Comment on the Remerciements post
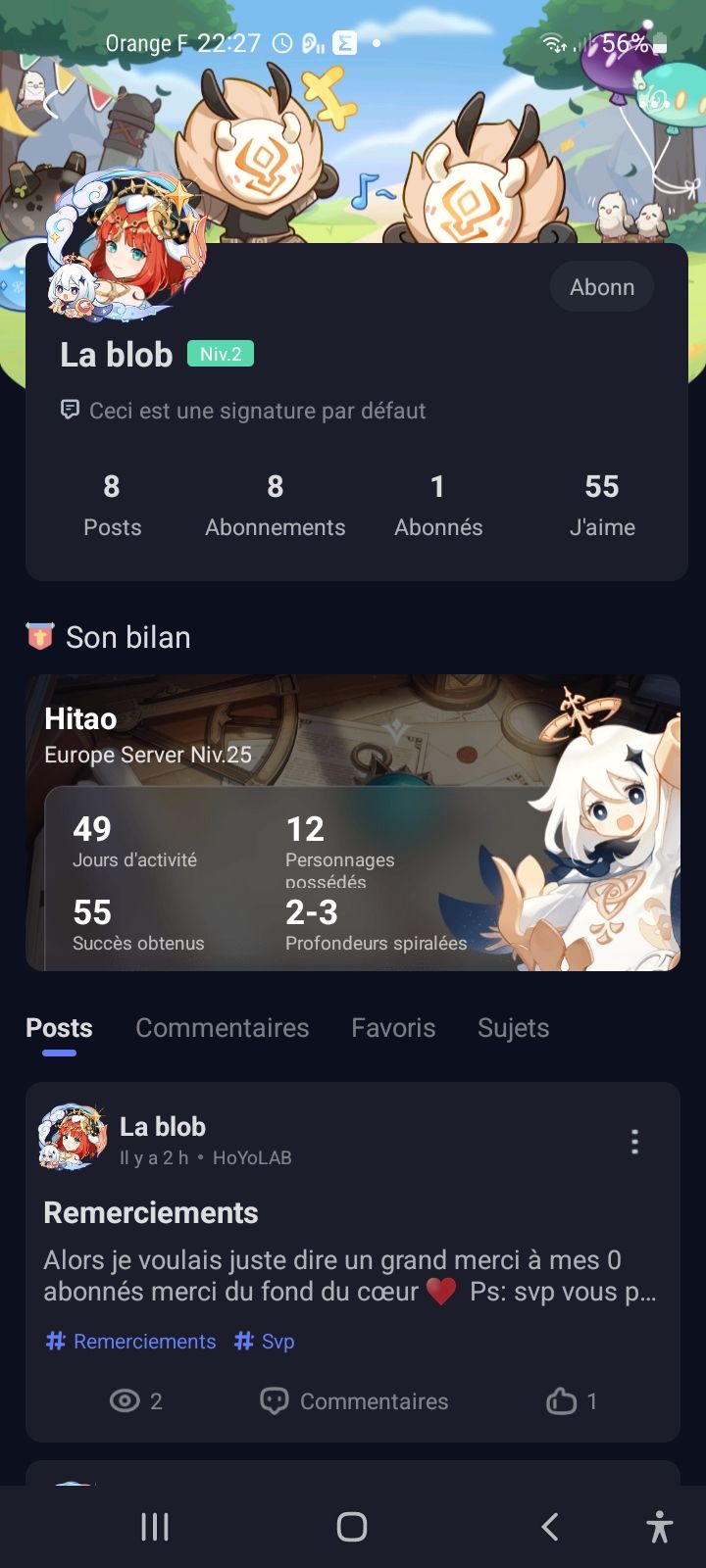706x1568 pixels. (x=354, y=1401)
